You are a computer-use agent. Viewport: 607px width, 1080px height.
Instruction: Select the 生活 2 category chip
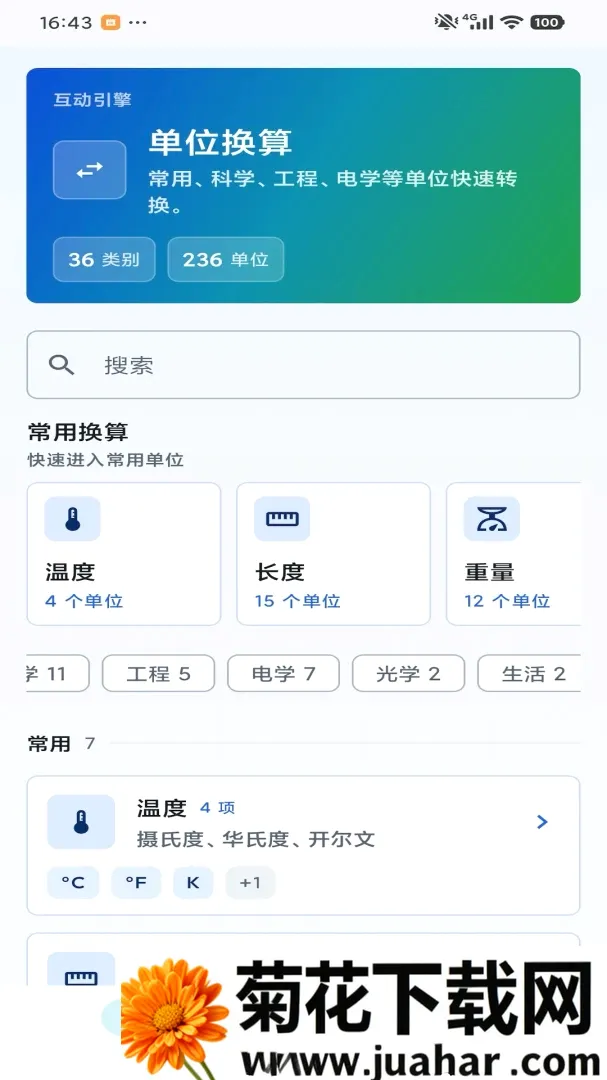click(x=529, y=673)
